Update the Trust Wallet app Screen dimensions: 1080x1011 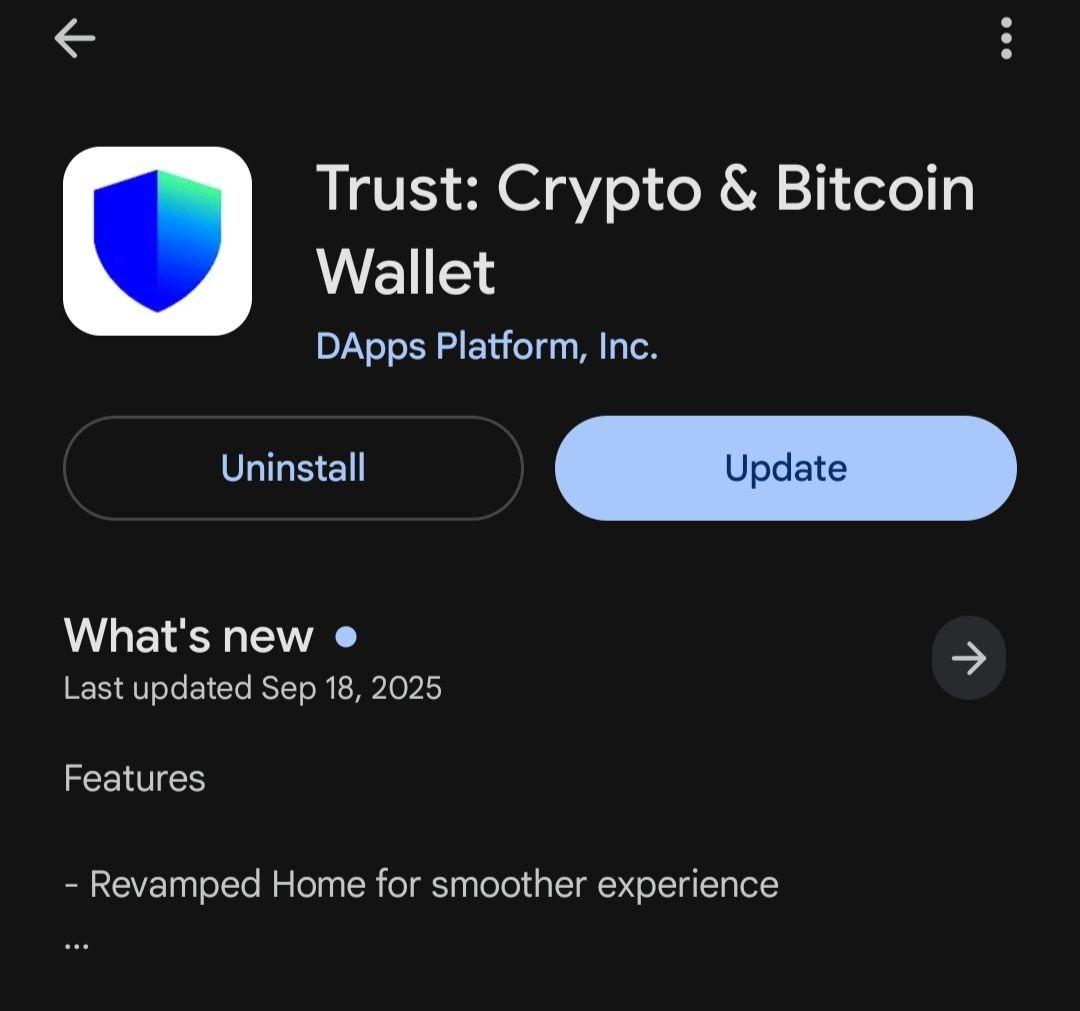pos(785,468)
